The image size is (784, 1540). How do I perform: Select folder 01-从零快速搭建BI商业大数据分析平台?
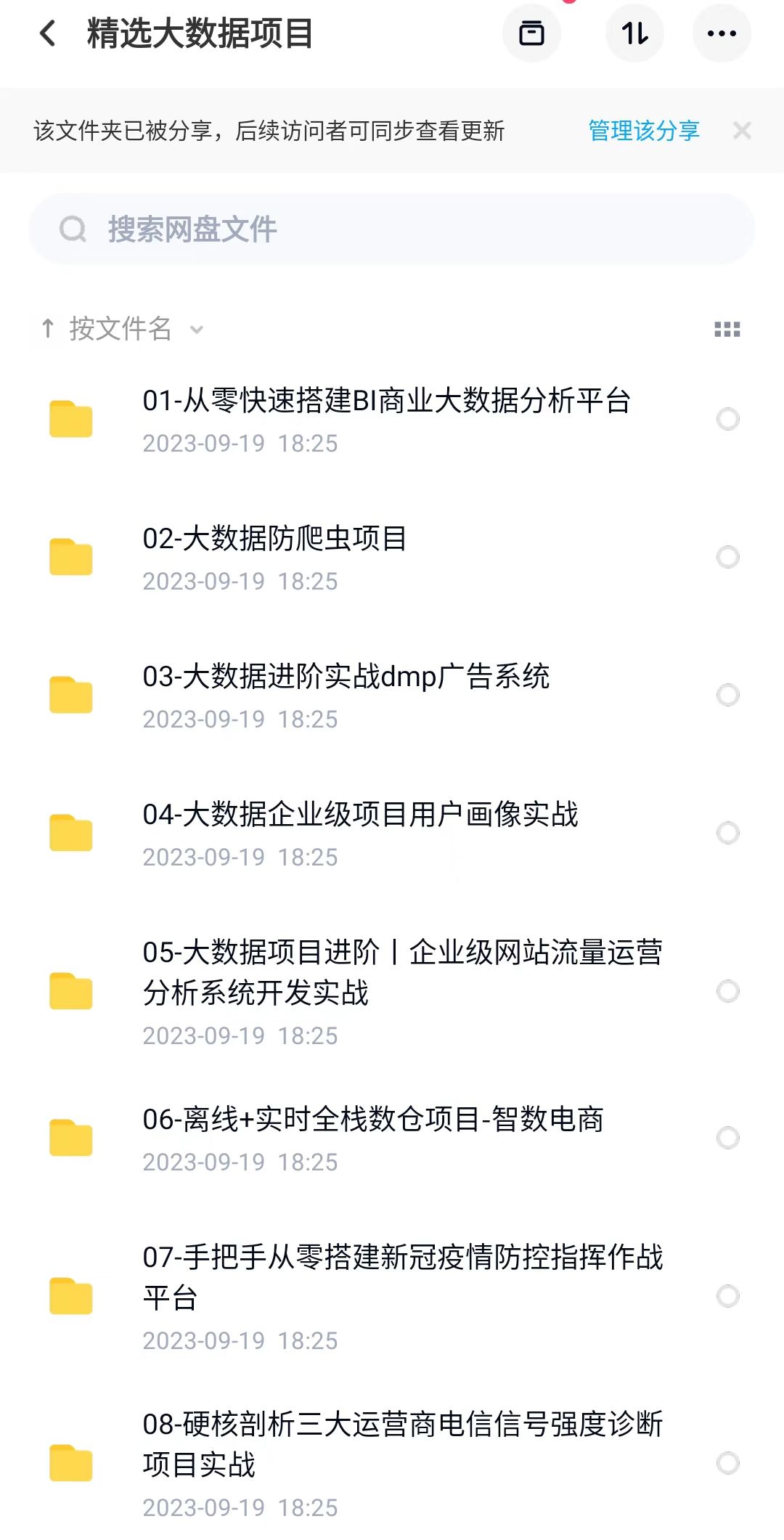(x=728, y=419)
